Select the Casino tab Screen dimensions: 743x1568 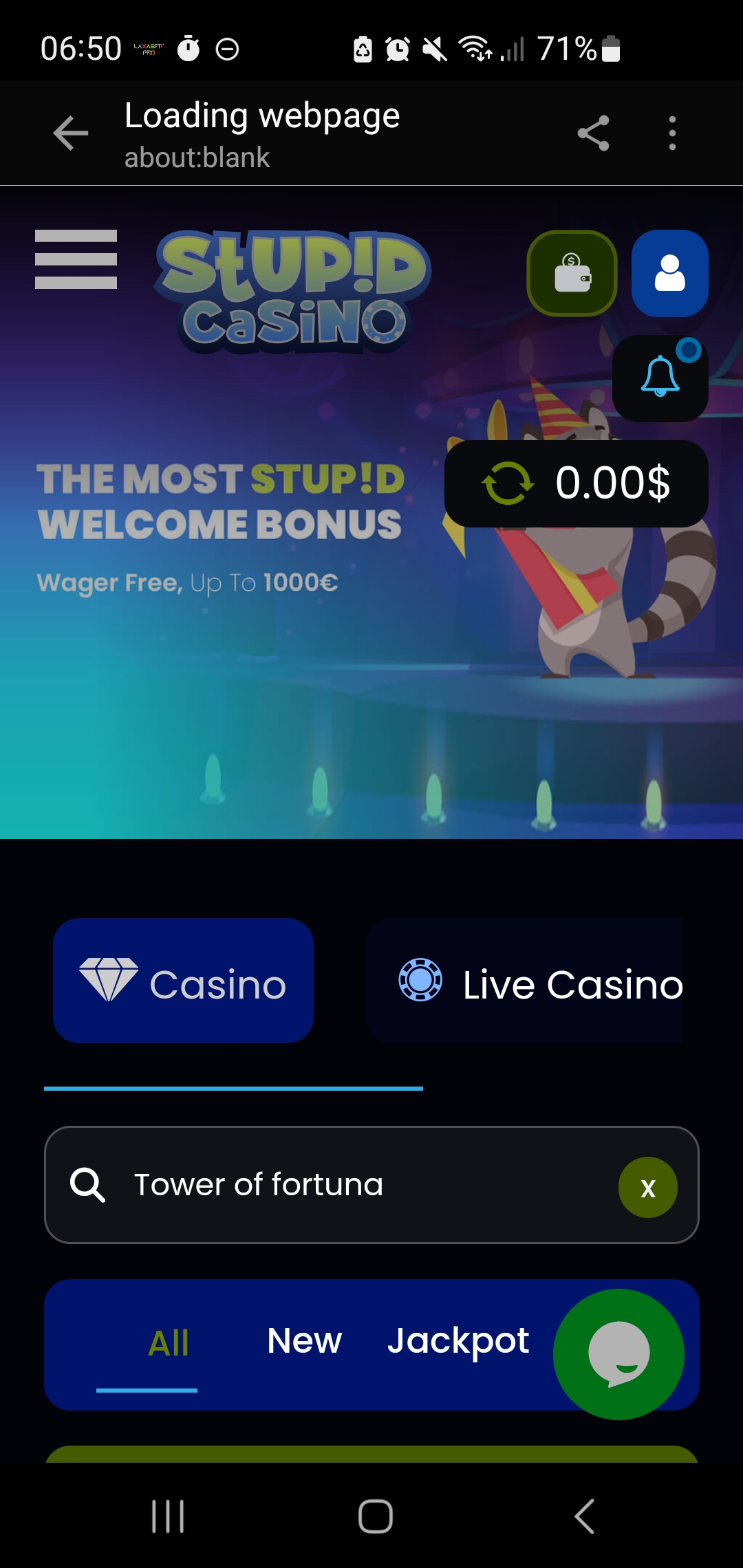coord(183,981)
